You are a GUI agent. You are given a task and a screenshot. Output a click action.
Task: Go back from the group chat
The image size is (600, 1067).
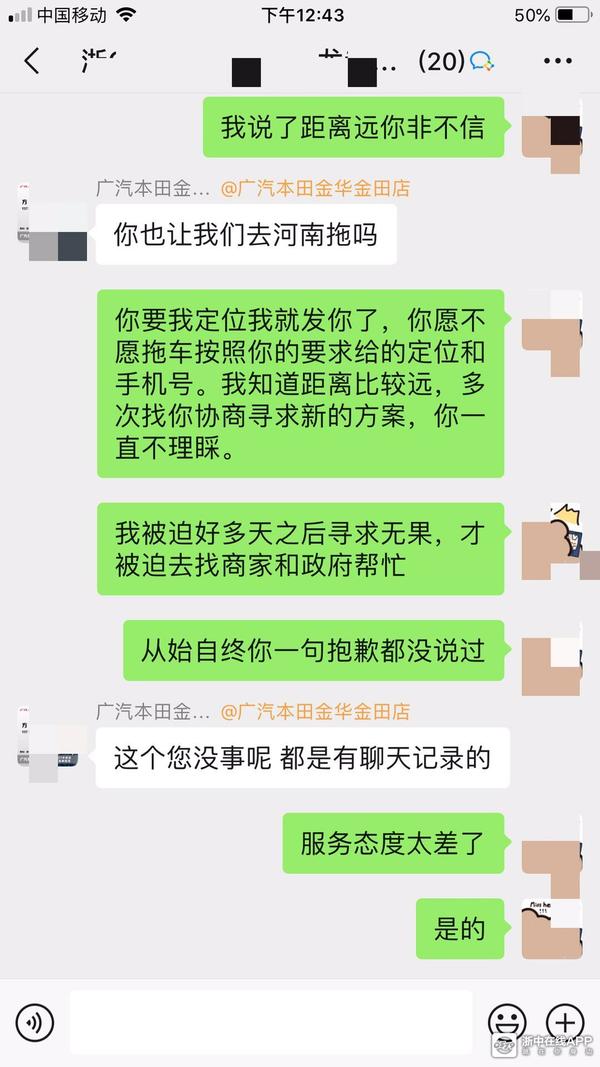[31, 61]
